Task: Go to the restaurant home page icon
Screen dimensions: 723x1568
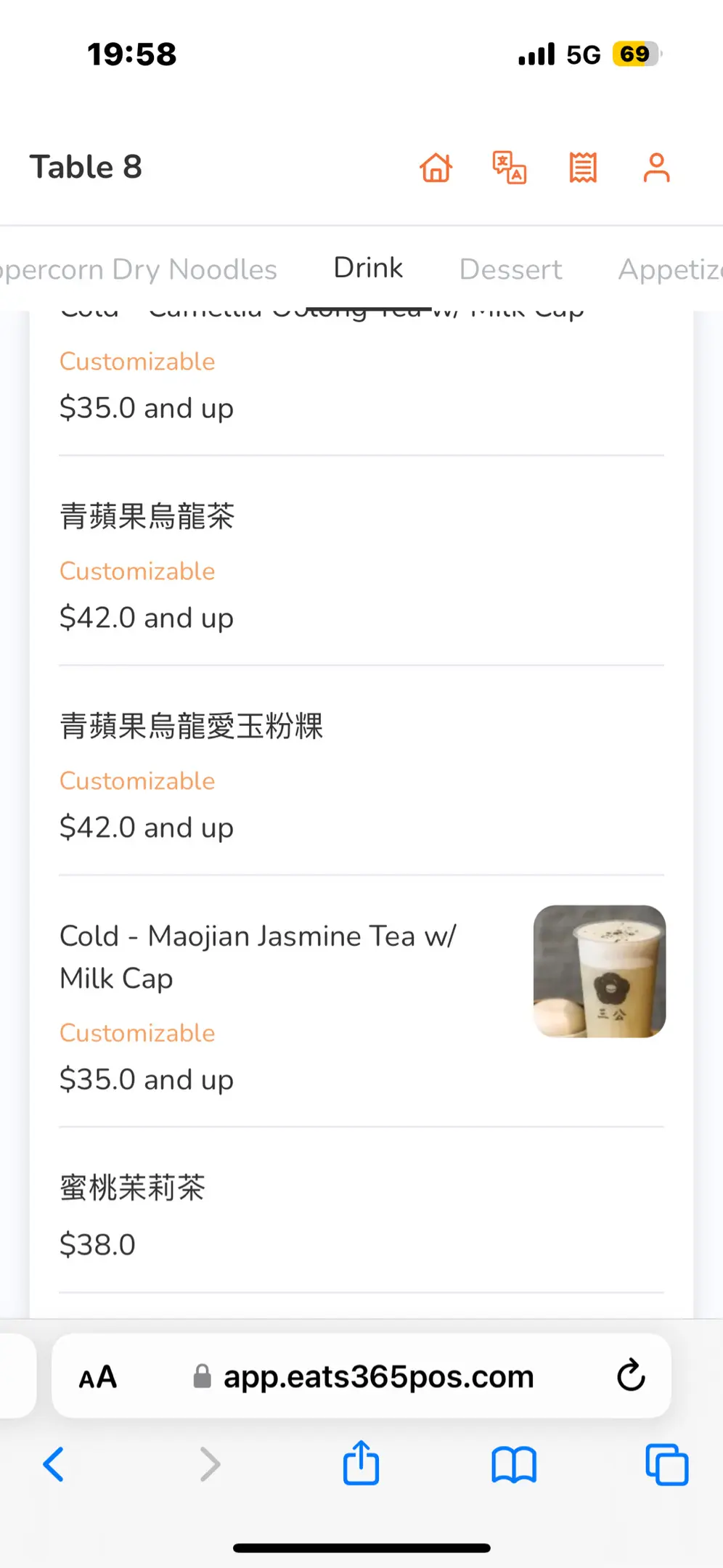Action: (436, 168)
